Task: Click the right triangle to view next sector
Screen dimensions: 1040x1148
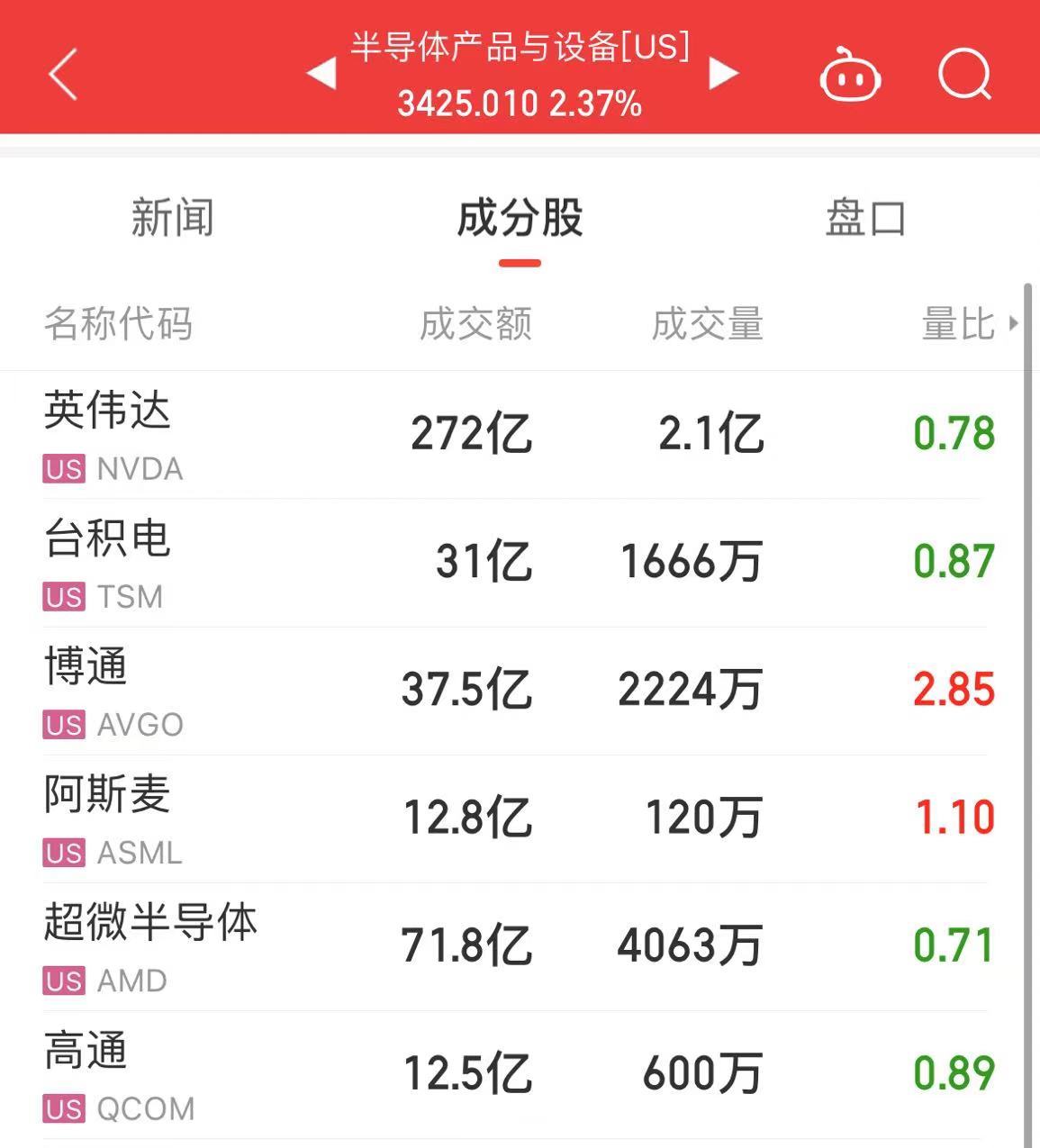Action: (723, 73)
